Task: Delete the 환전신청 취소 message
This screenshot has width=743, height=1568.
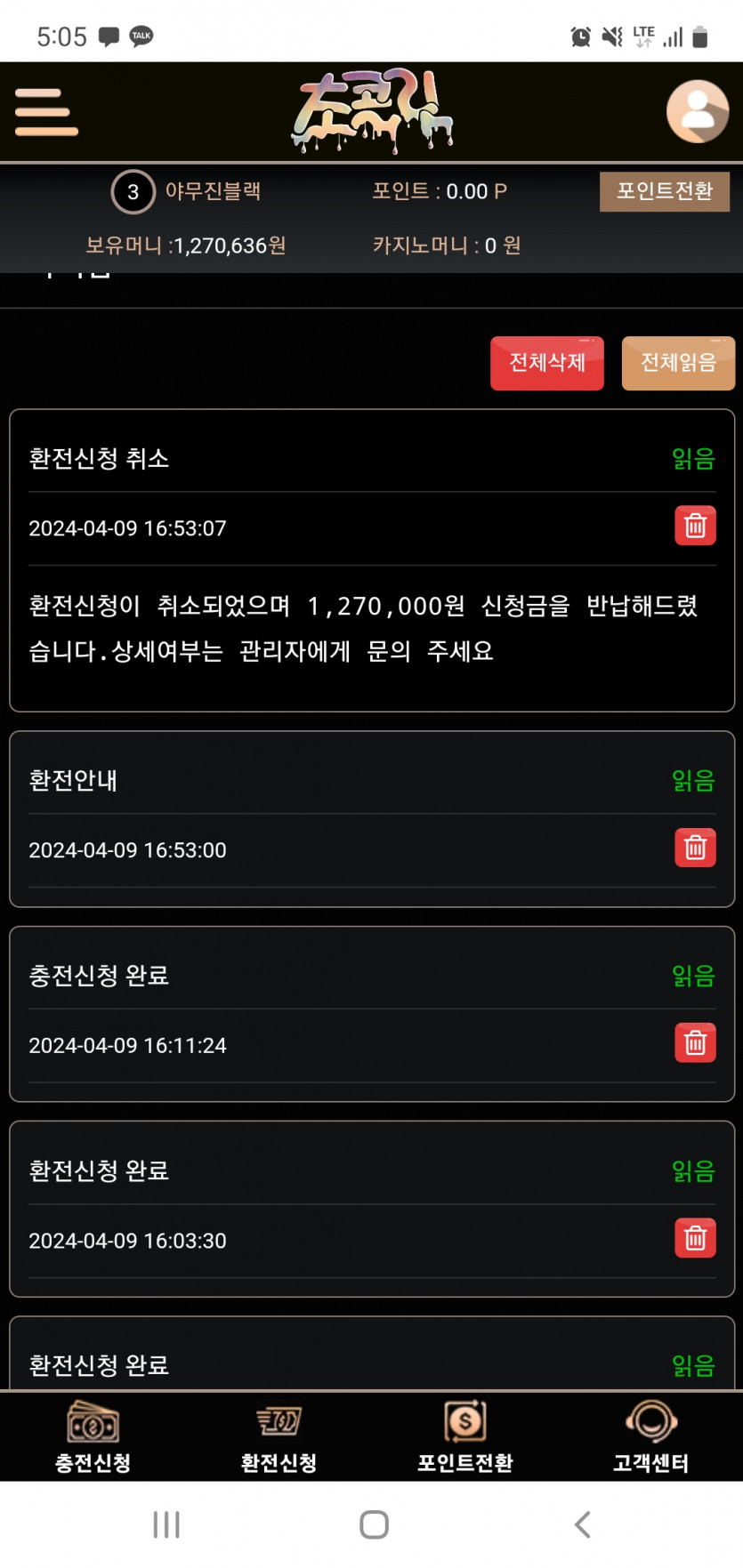Action: pyautogui.click(x=695, y=526)
